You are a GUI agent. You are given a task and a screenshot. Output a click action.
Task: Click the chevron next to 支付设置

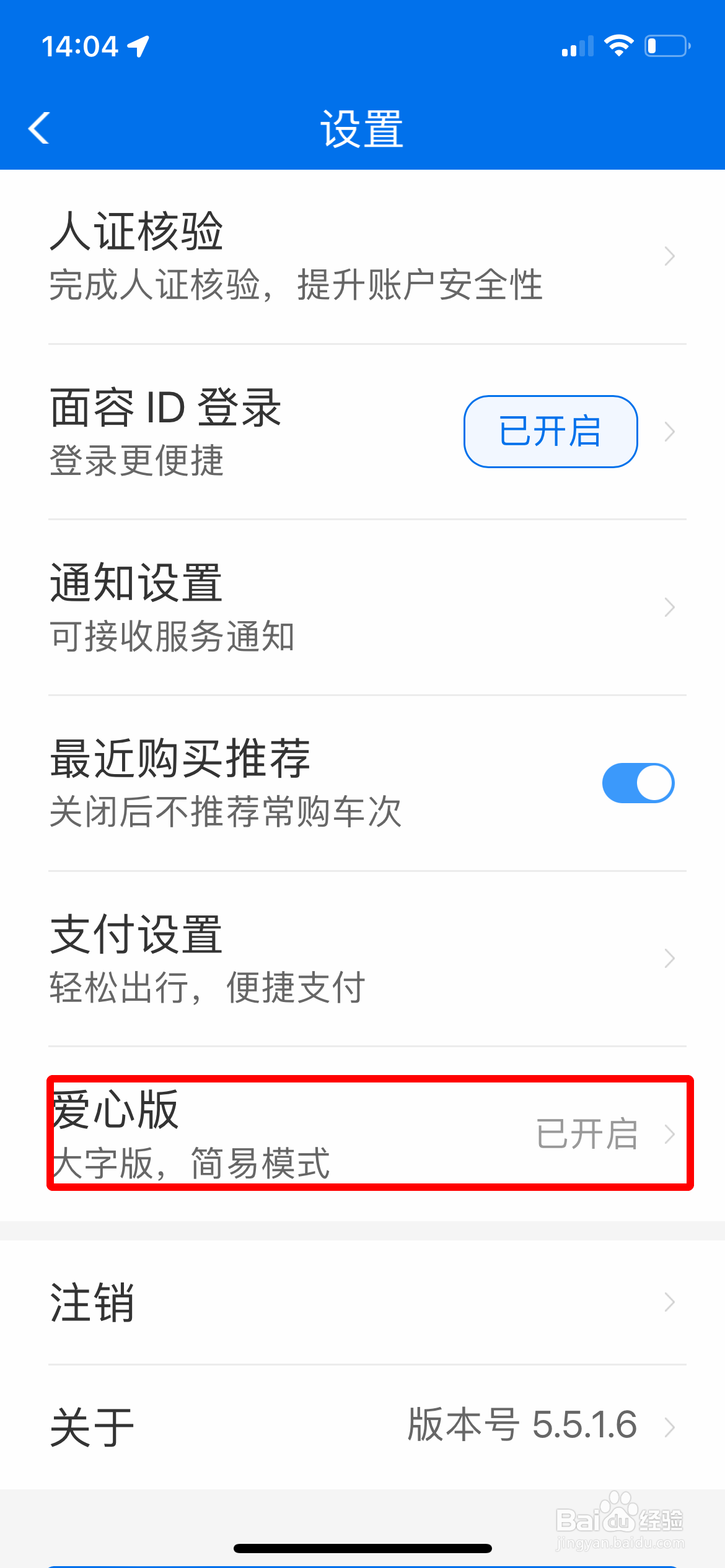click(669, 958)
